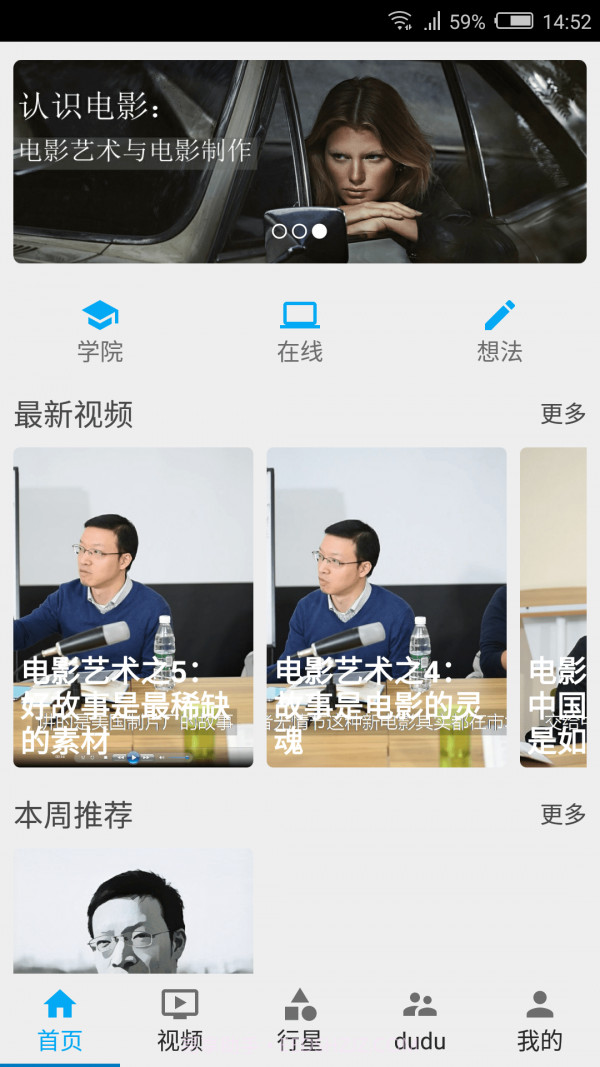This screenshot has width=600, height=1067.
Task: Go to 在线 section
Action: pyautogui.click(x=300, y=331)
